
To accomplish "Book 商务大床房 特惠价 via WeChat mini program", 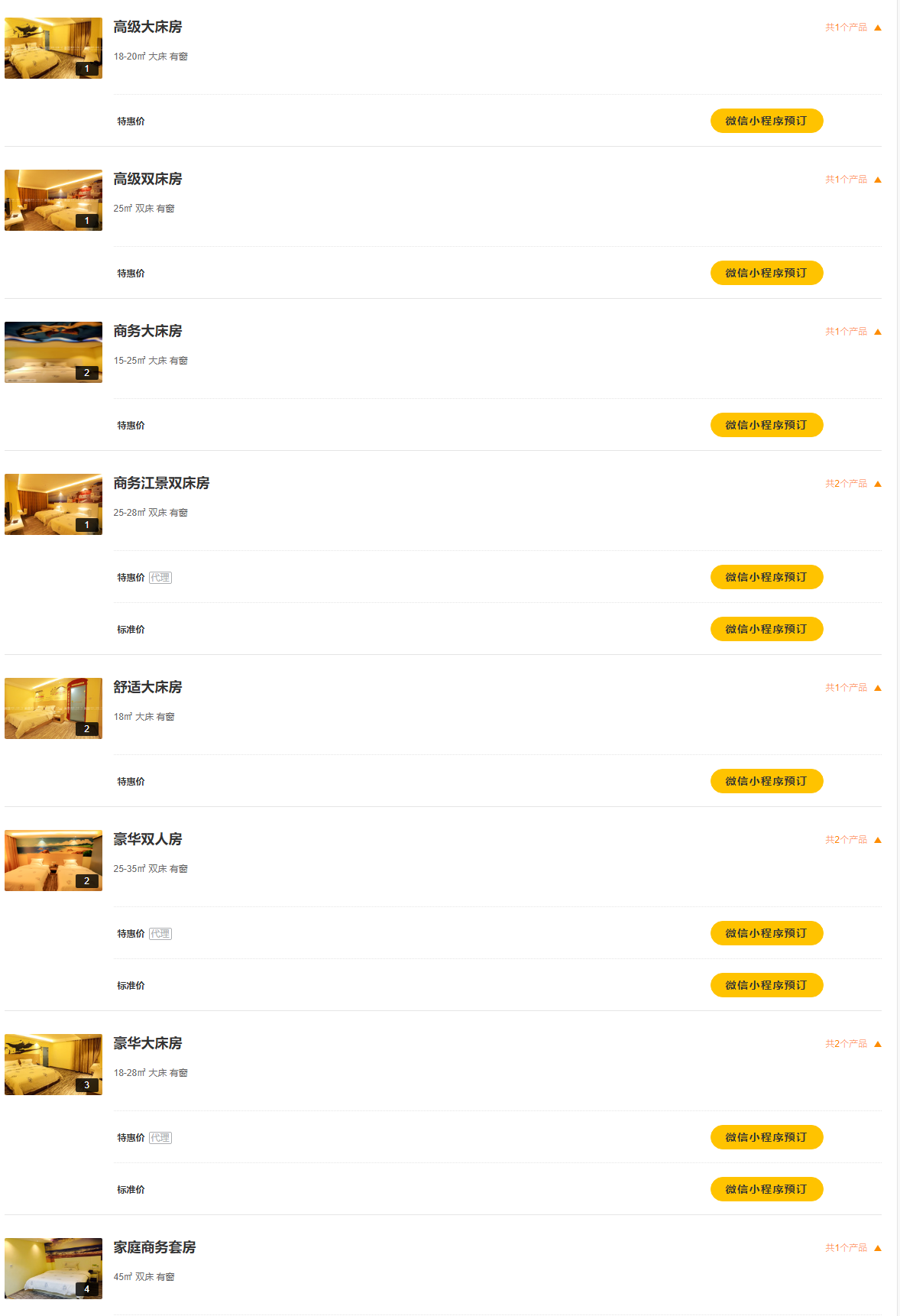I will tap(766, 425).
